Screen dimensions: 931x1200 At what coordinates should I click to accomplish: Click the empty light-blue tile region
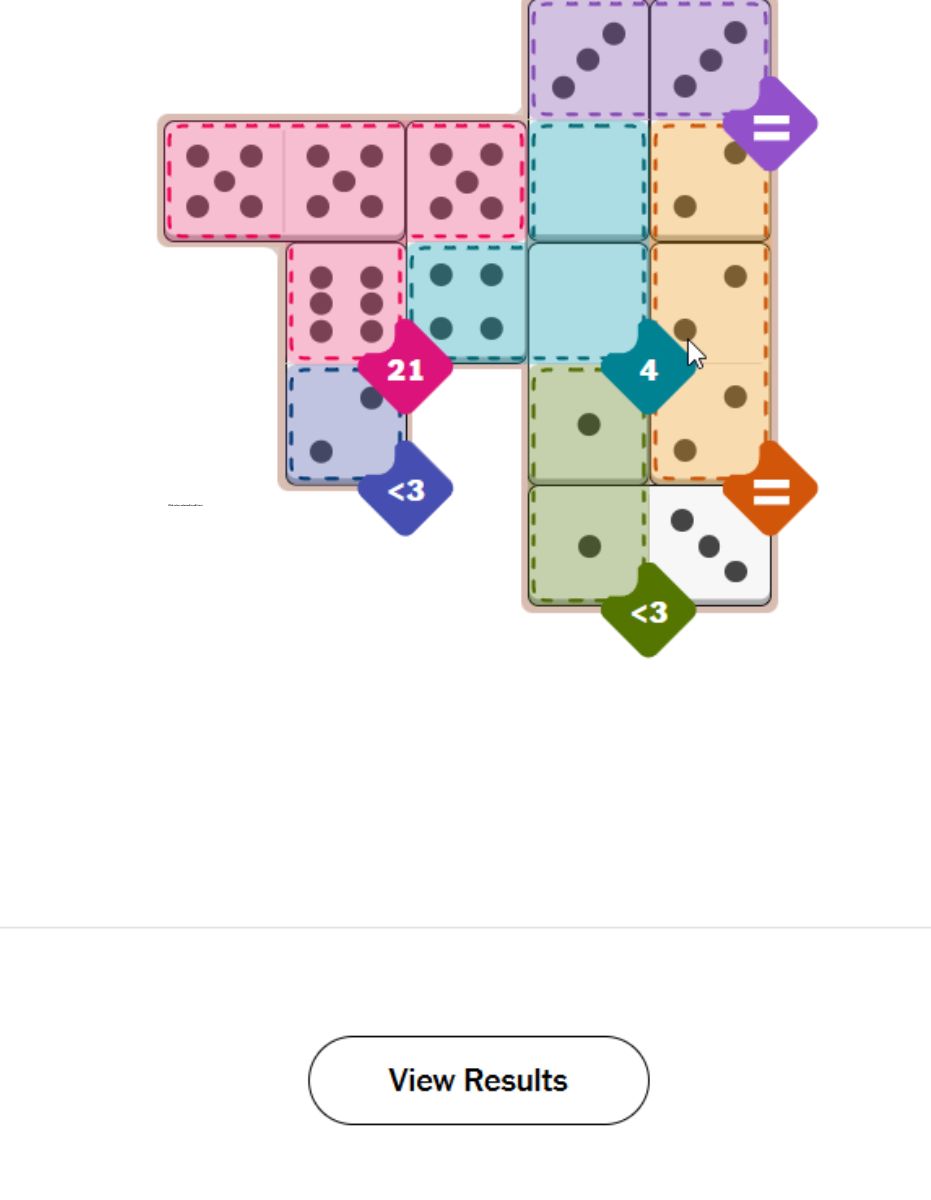coord(585,240)
